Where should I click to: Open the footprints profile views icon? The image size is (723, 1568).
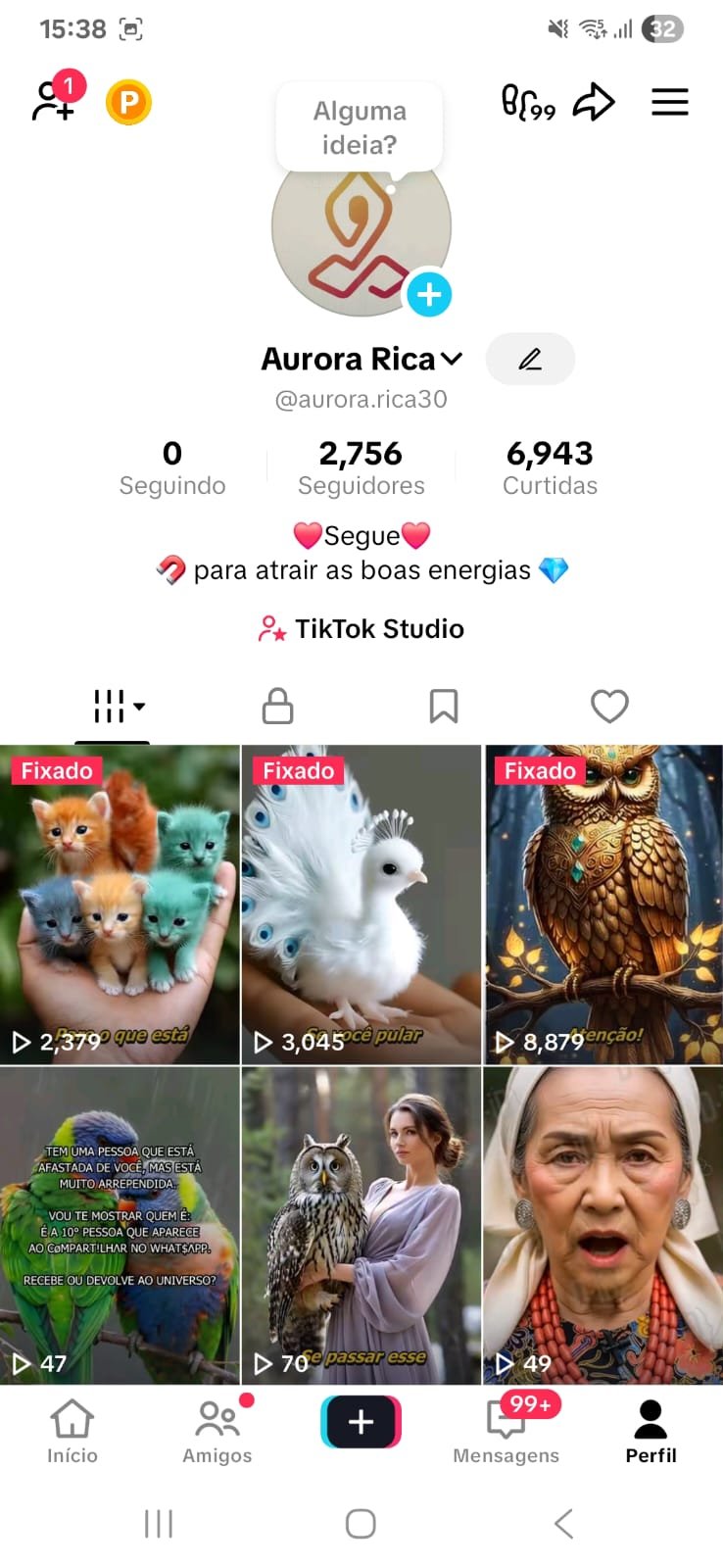[x=528, y=102]
